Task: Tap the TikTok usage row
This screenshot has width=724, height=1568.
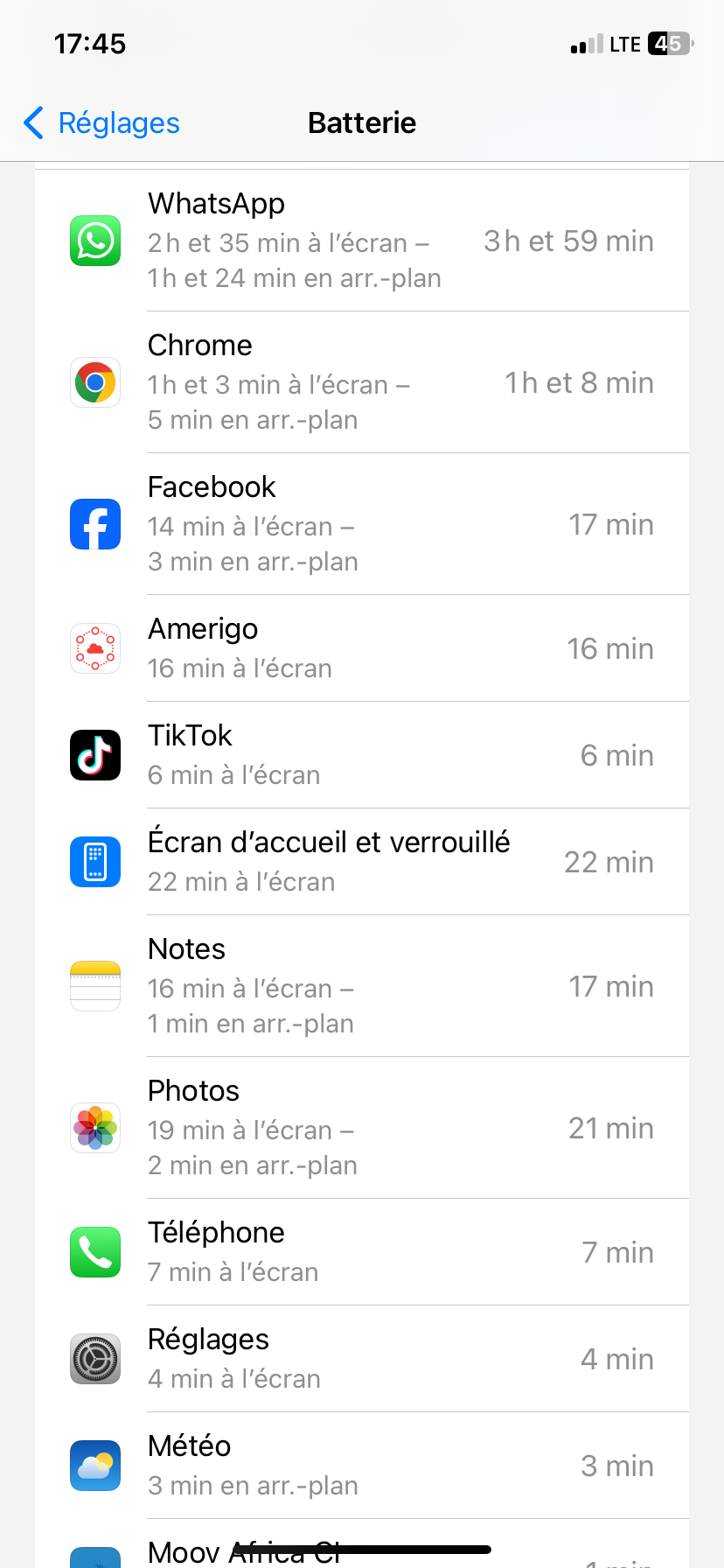Action: click(x=362, y=755)
